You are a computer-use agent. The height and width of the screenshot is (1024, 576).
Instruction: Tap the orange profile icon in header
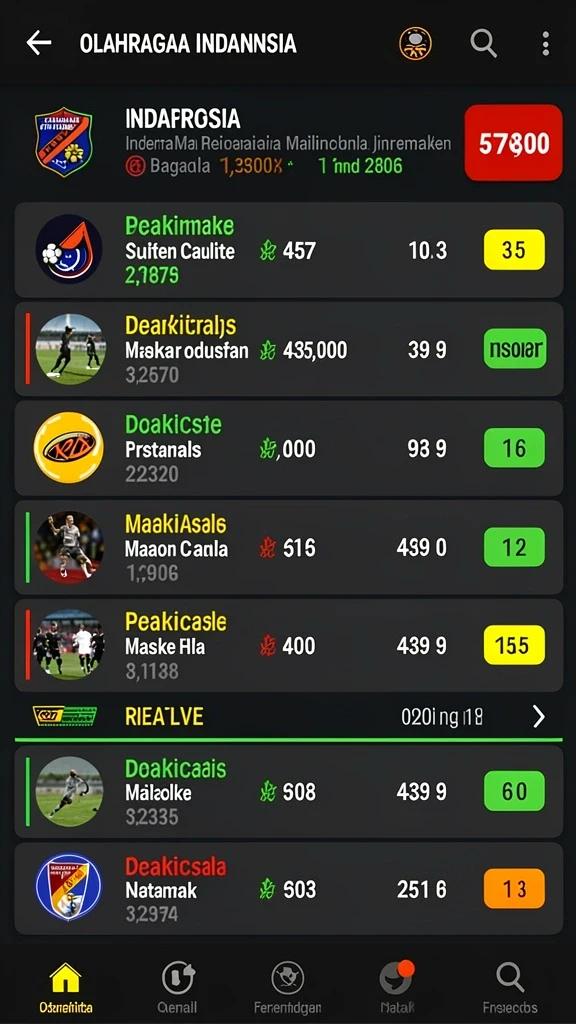pos(415,44)
